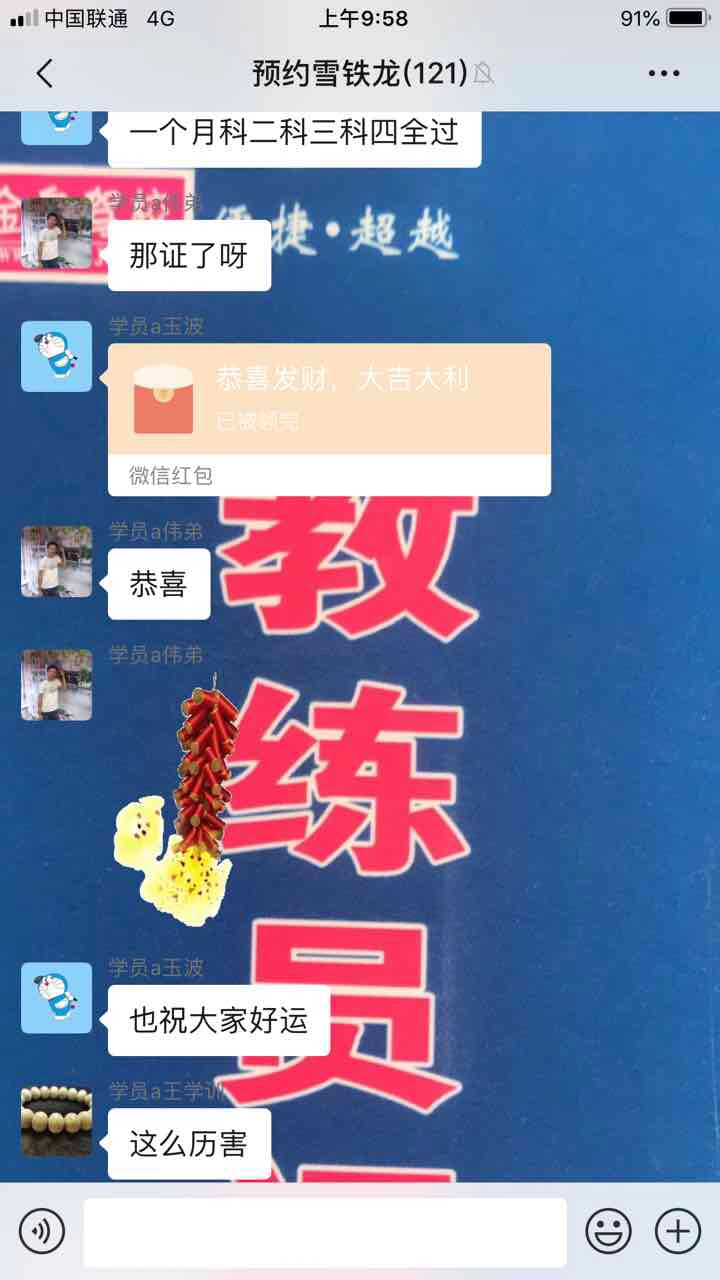Open 学员a玉波's avatar beside 也祝大家好运
The width and height of the screenshot is (720, 1280).
(x=56, y=998)
